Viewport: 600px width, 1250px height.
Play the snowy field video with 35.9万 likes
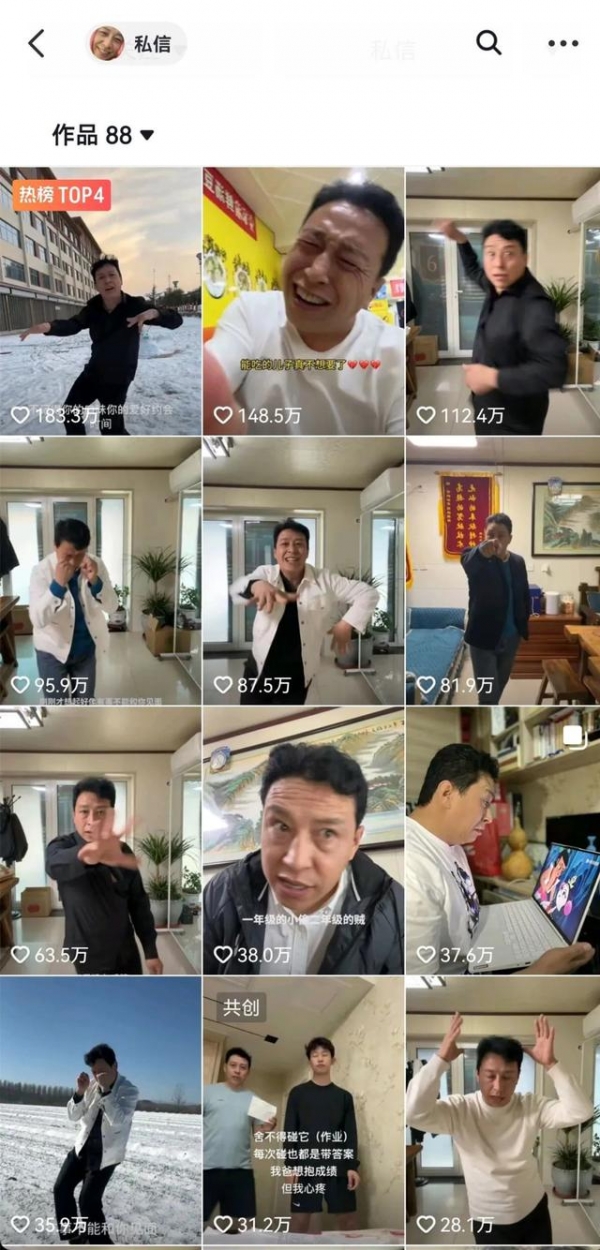[x=100, y=1110]
